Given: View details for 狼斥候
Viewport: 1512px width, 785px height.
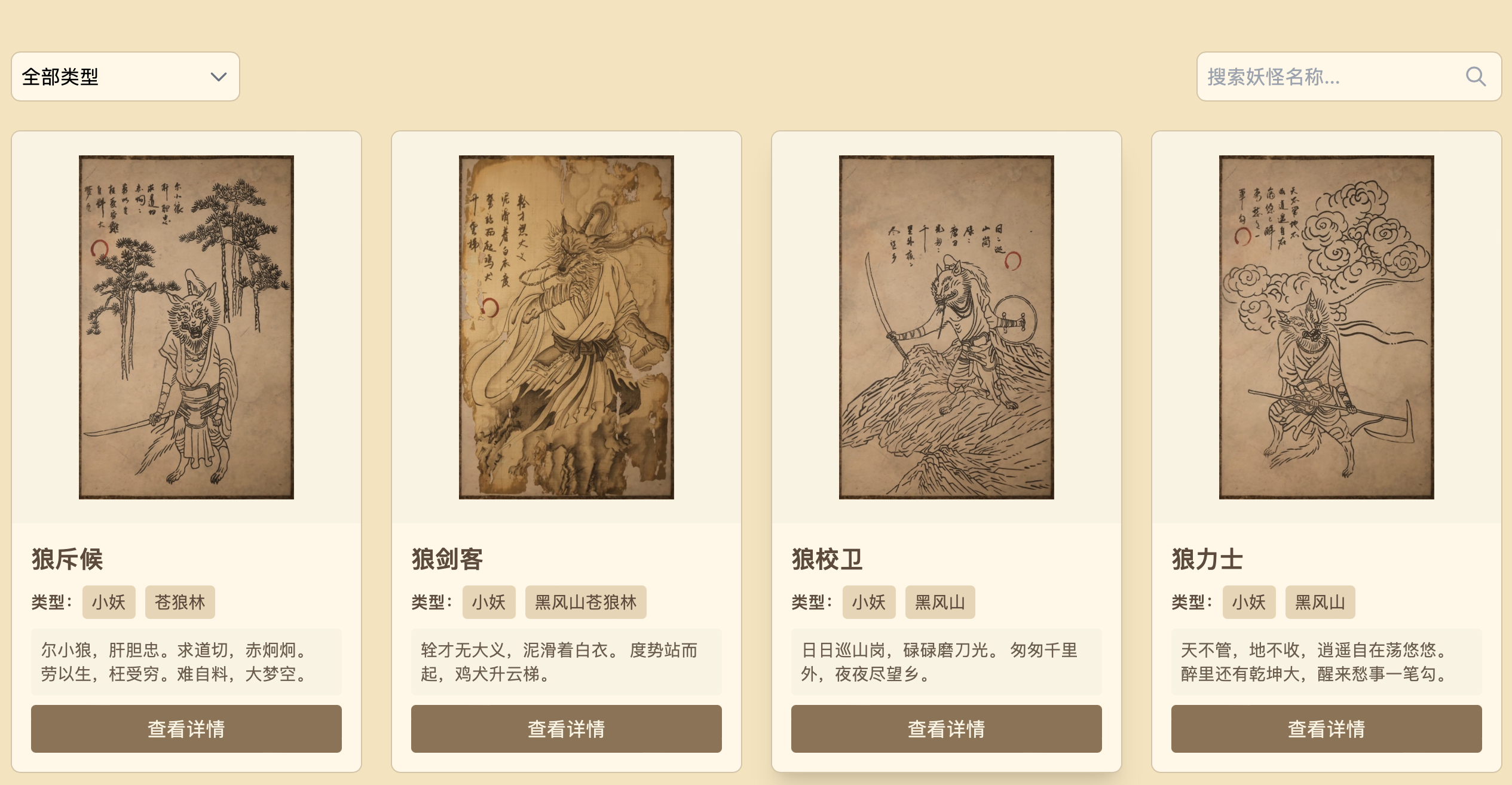Looking at the screenshot, I should (x=186, y=728).
